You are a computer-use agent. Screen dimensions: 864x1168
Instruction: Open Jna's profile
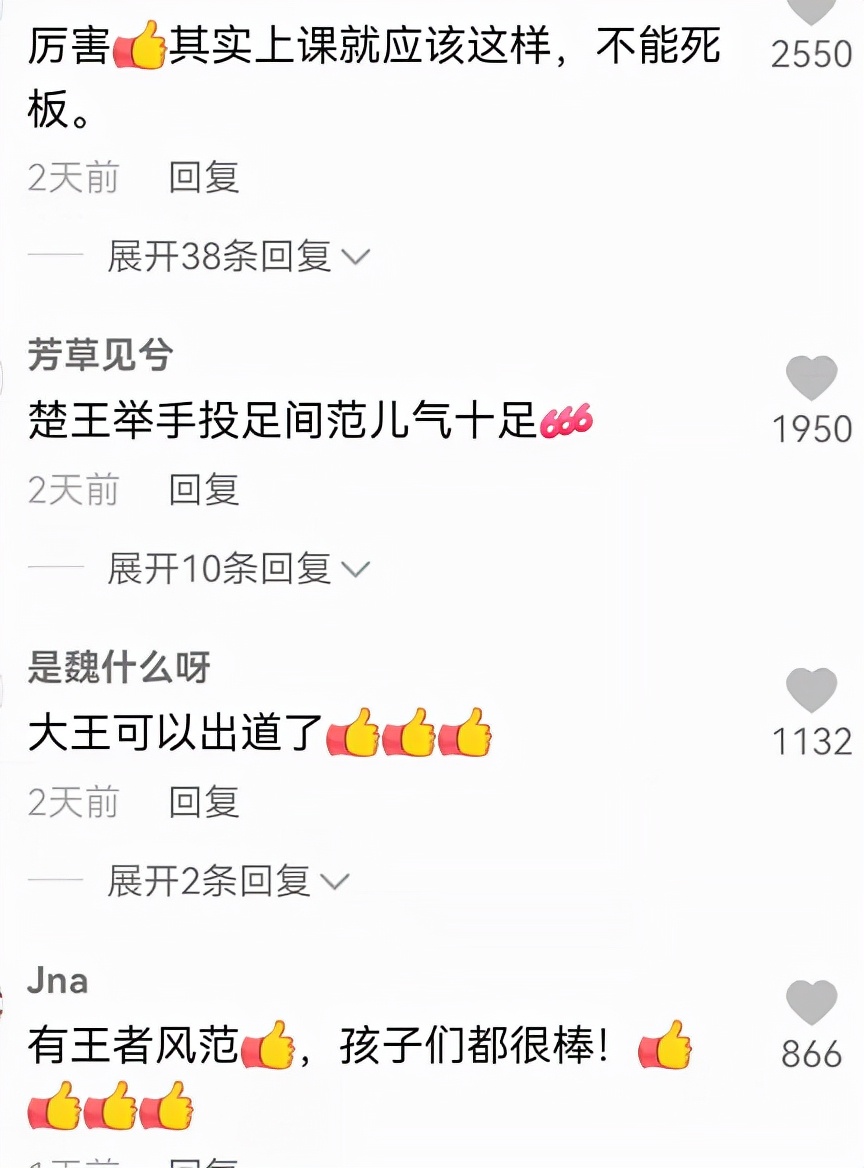coord(58,981)
